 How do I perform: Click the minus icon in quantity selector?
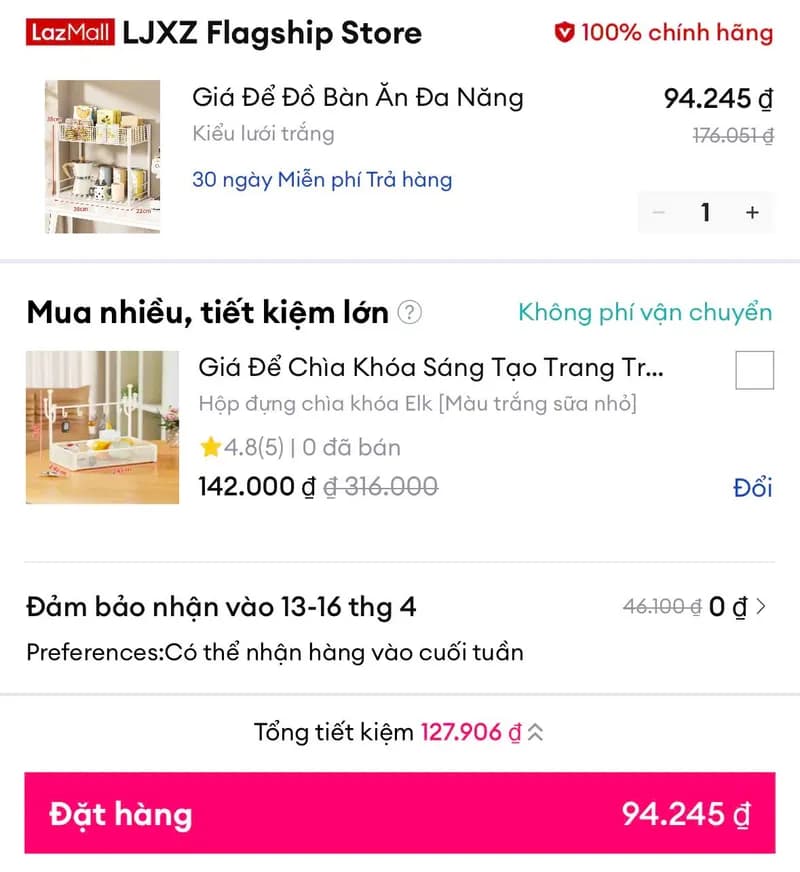(658, 212)
